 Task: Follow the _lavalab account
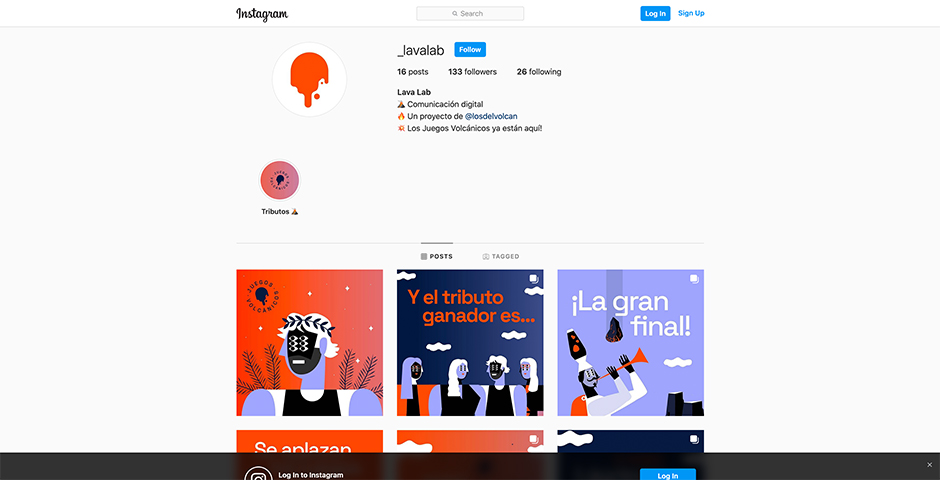point(470,50)
